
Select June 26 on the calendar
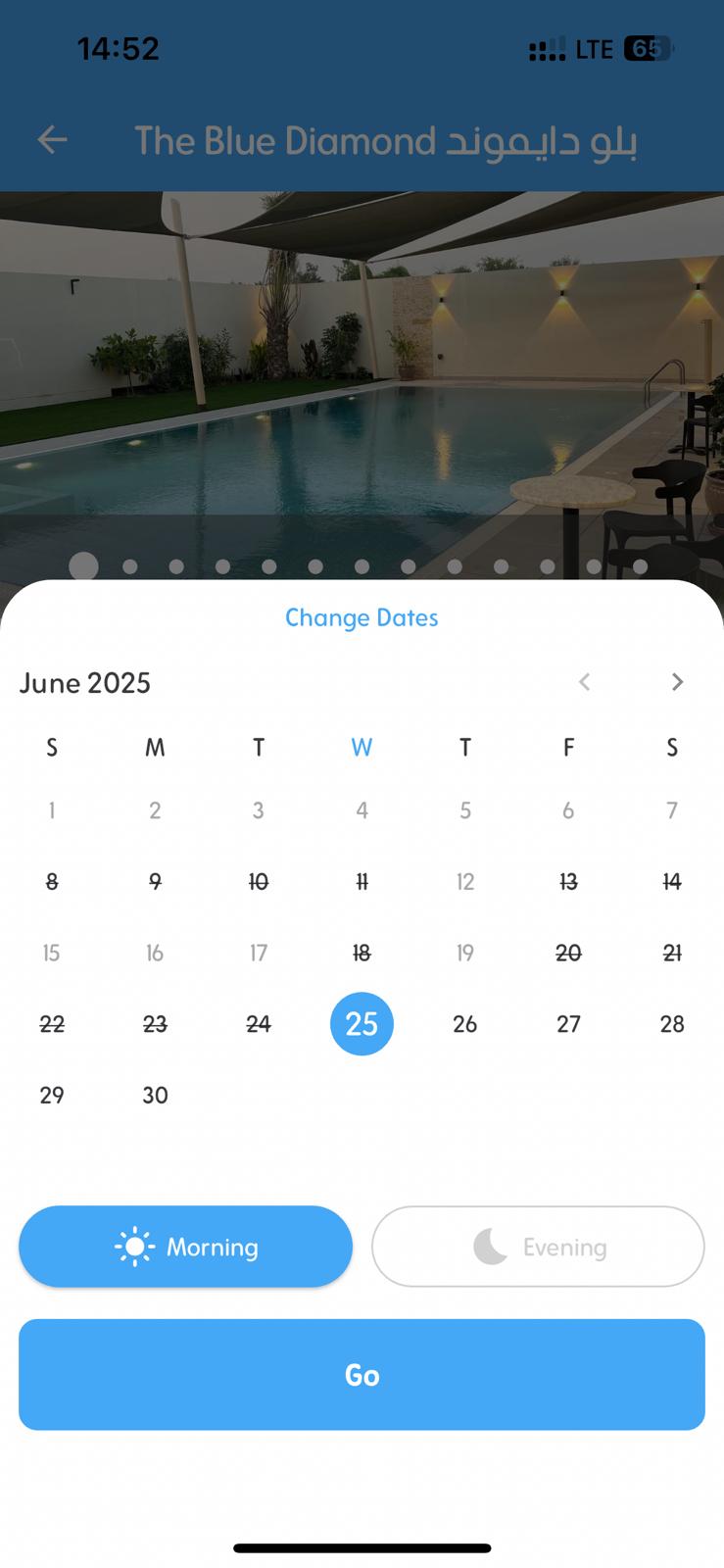pos(465,1024)
